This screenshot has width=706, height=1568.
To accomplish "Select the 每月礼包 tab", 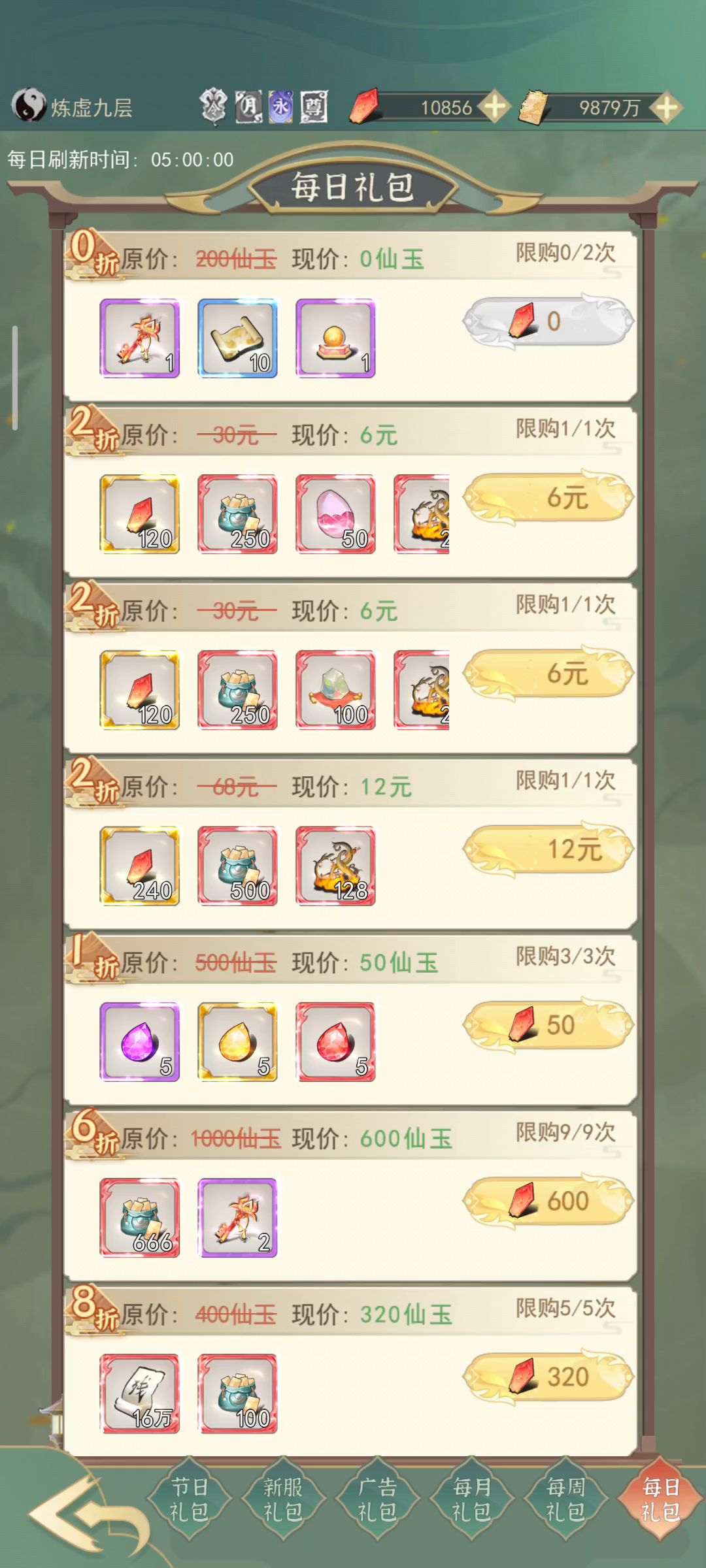I will coord(471,1499).
